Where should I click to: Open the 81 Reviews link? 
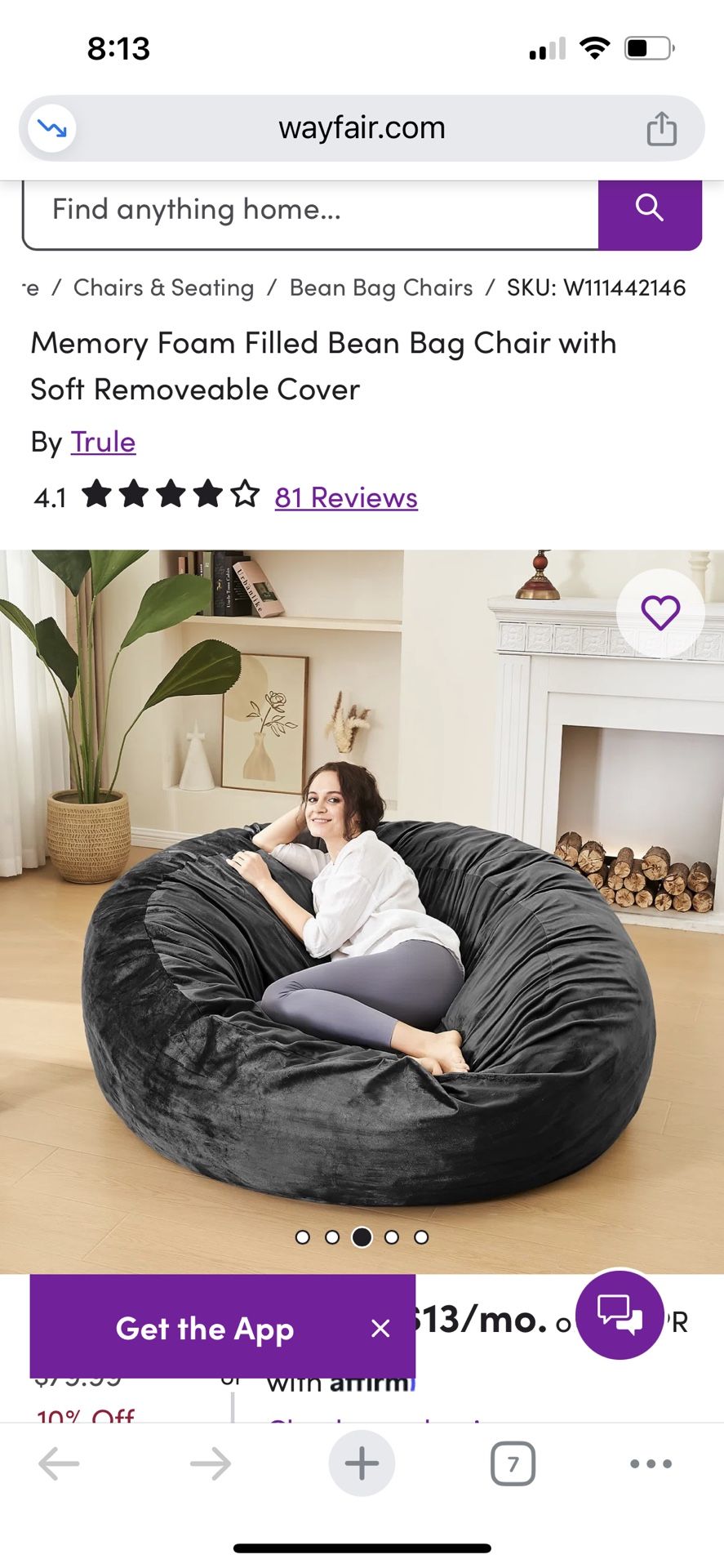[x=345, y=497]
